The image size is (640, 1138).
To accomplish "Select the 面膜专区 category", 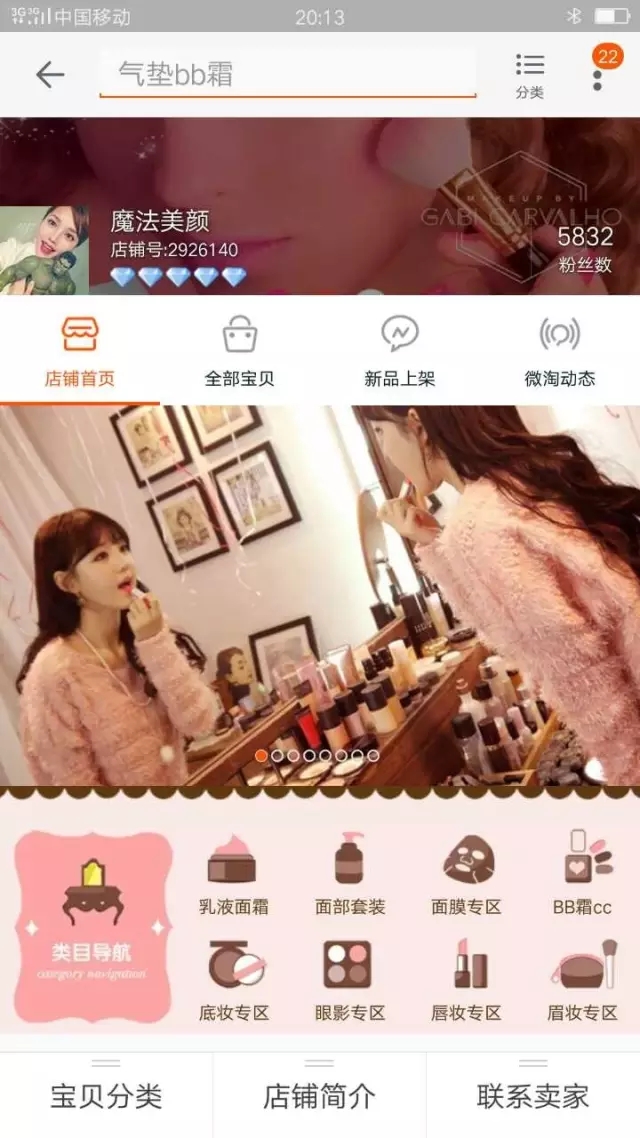I will [x=466, y=875].
